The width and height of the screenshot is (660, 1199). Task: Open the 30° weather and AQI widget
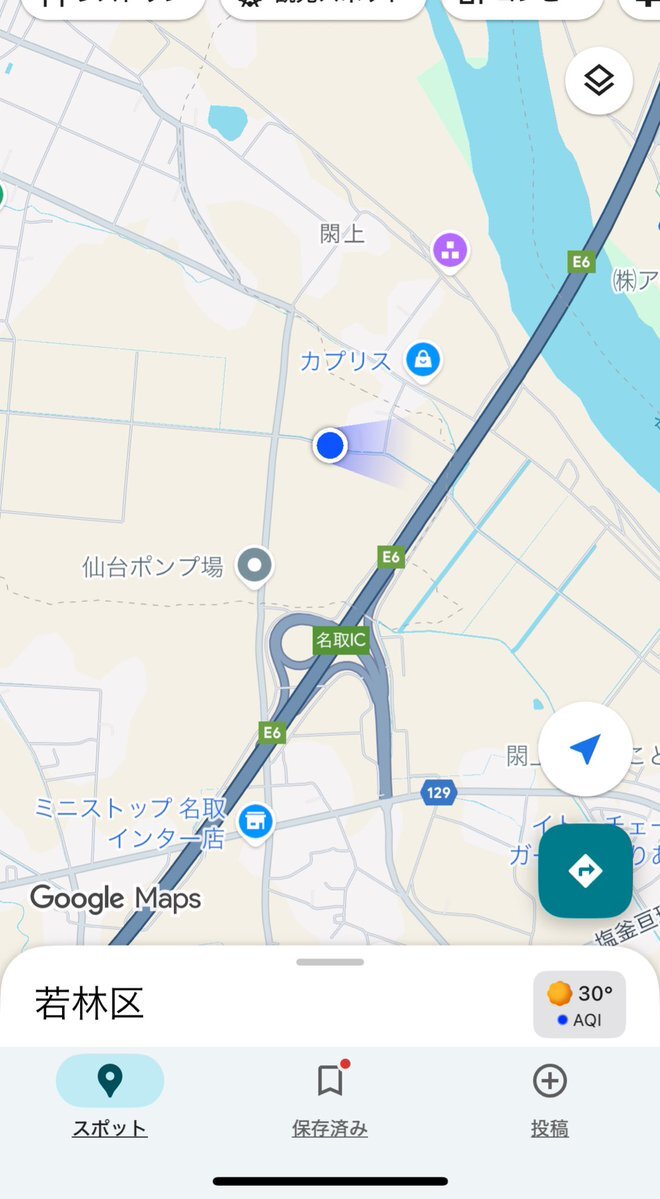click(579, 1004)
